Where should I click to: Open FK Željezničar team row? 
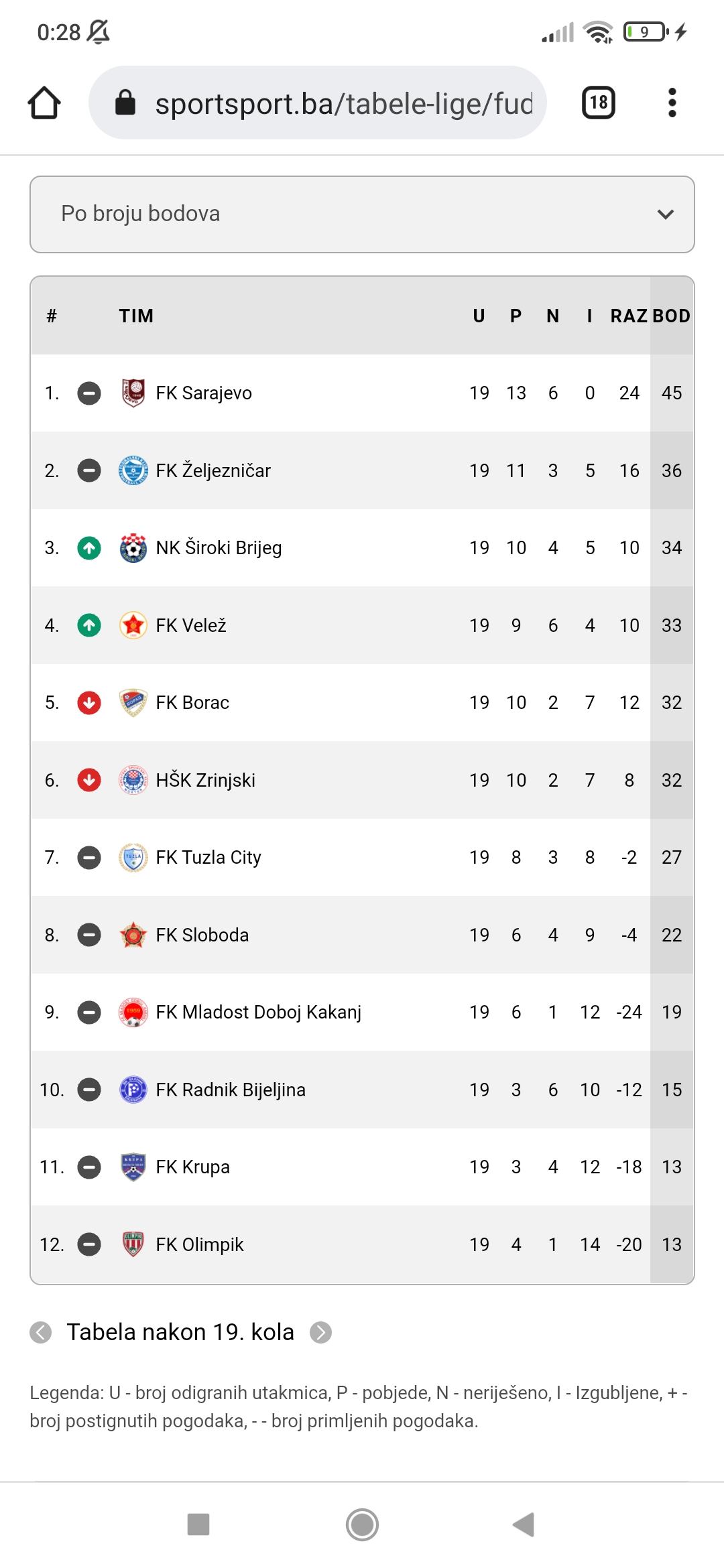(x=362, y=470)
